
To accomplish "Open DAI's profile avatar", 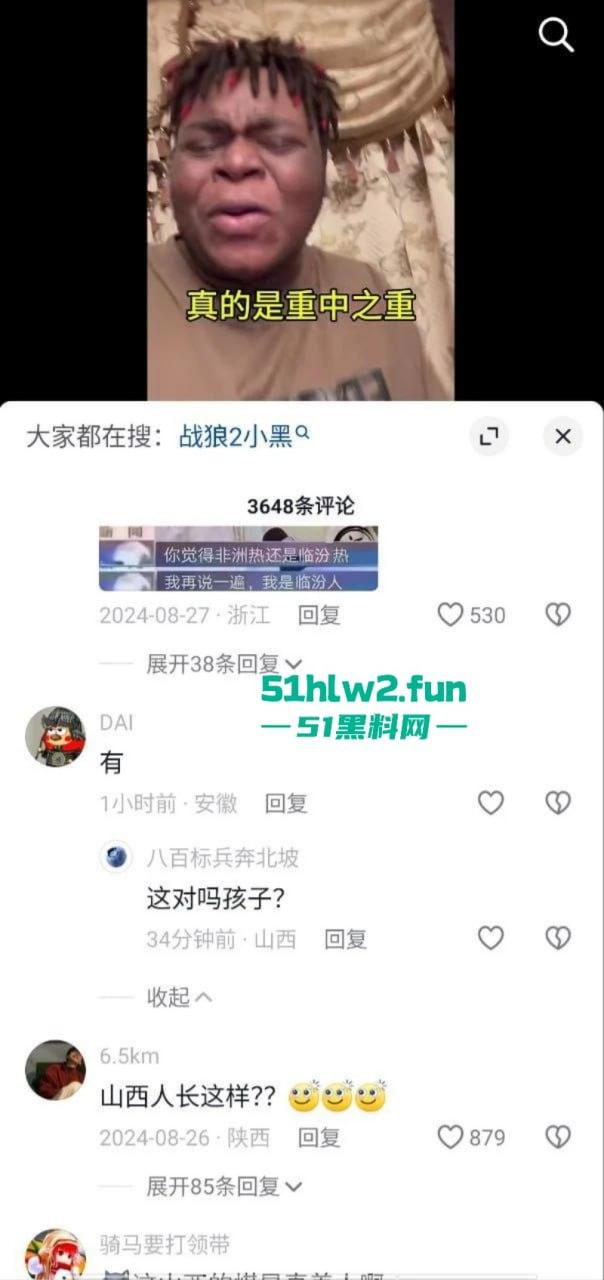I will click(x=55, y=737).
